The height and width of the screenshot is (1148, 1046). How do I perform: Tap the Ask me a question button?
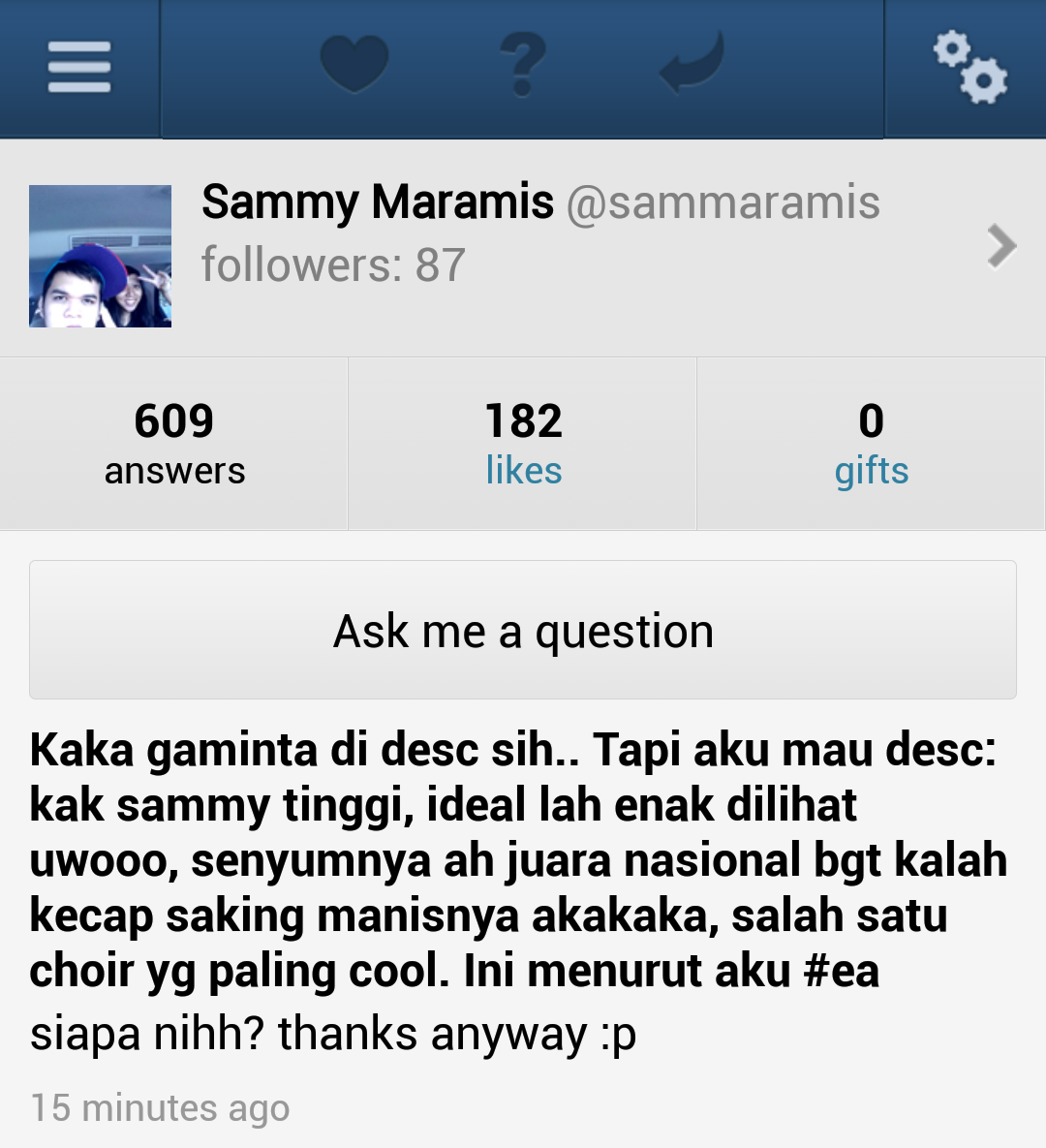point(523,631)
